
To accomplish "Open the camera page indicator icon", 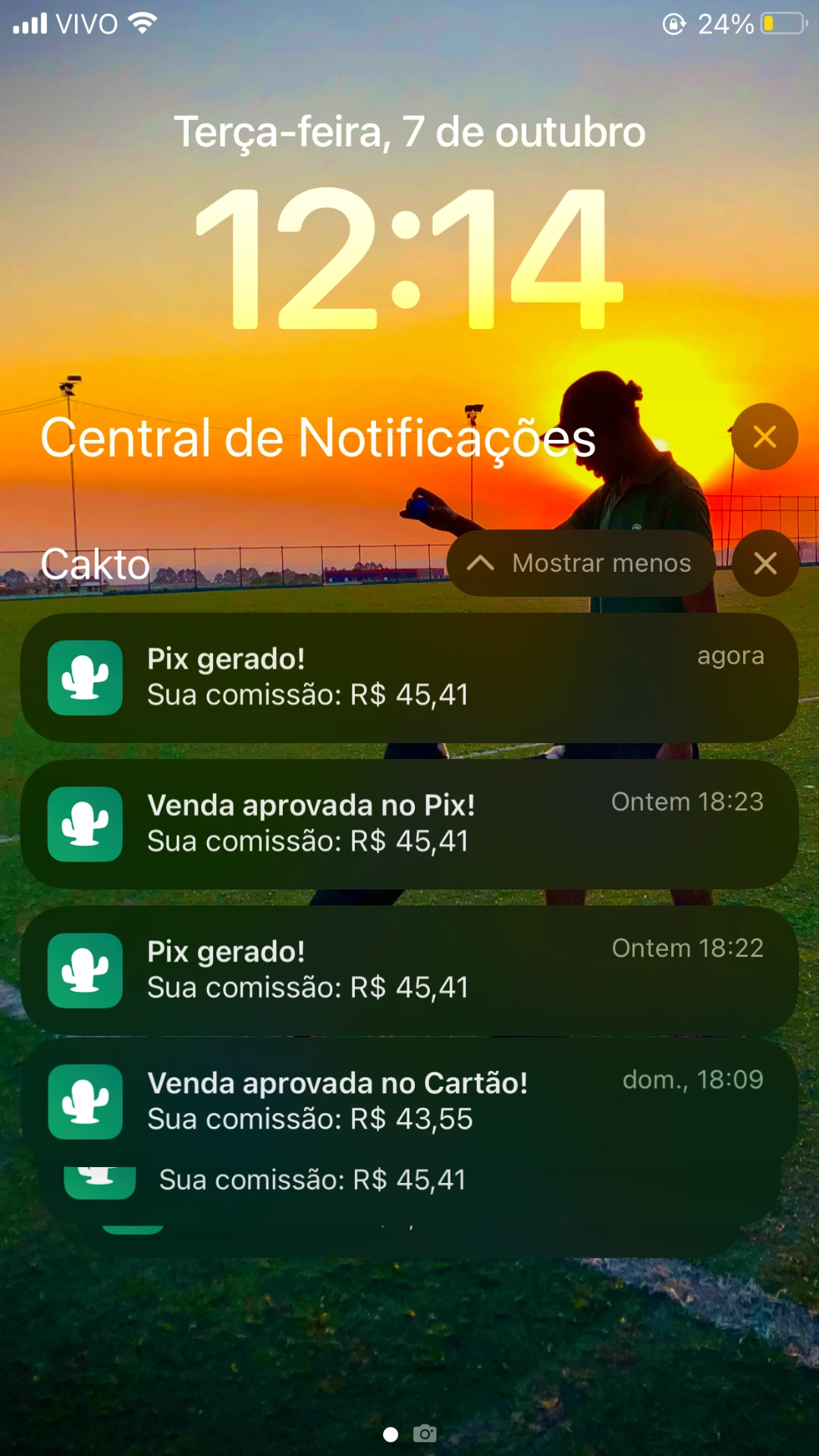I will tap(425, 1433).
